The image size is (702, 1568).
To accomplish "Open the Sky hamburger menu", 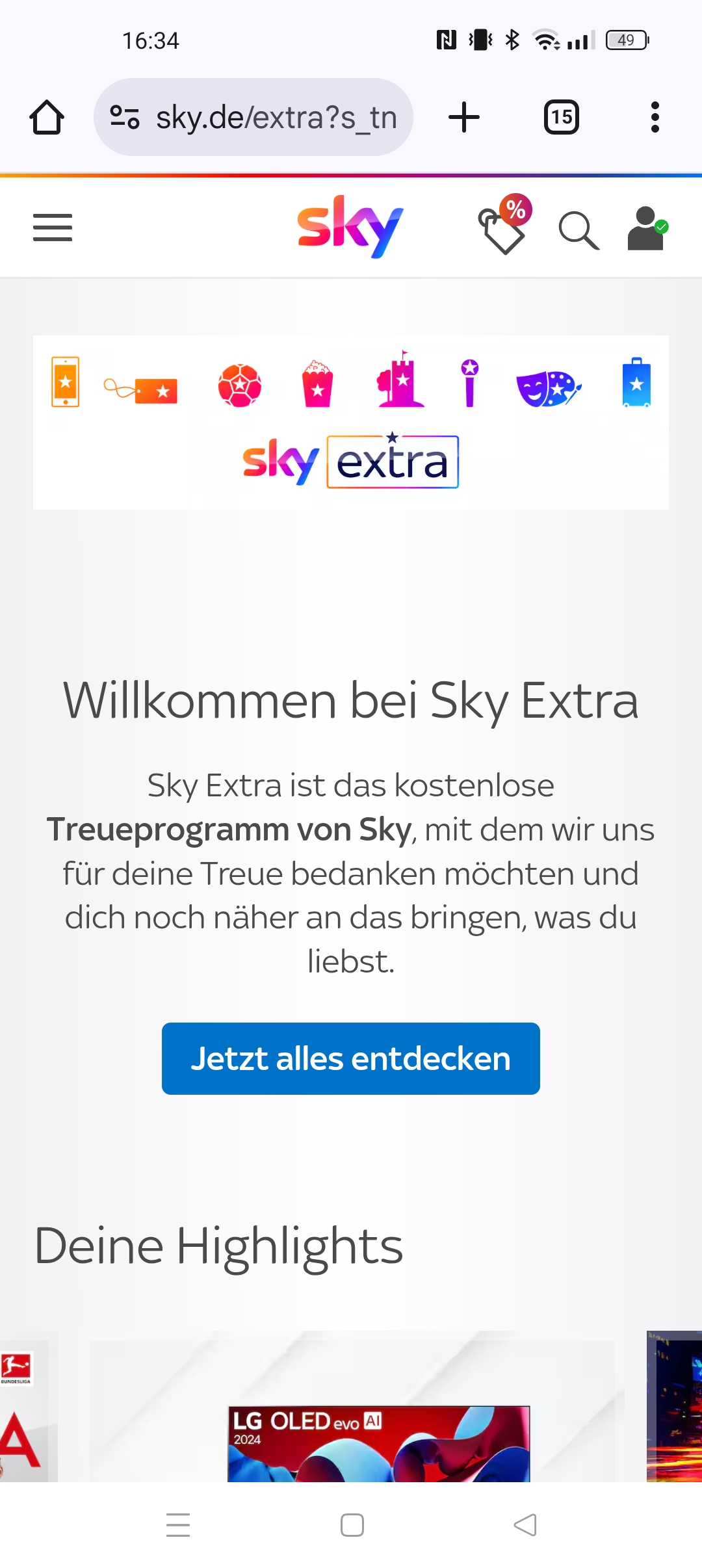I will pos(53,228).
